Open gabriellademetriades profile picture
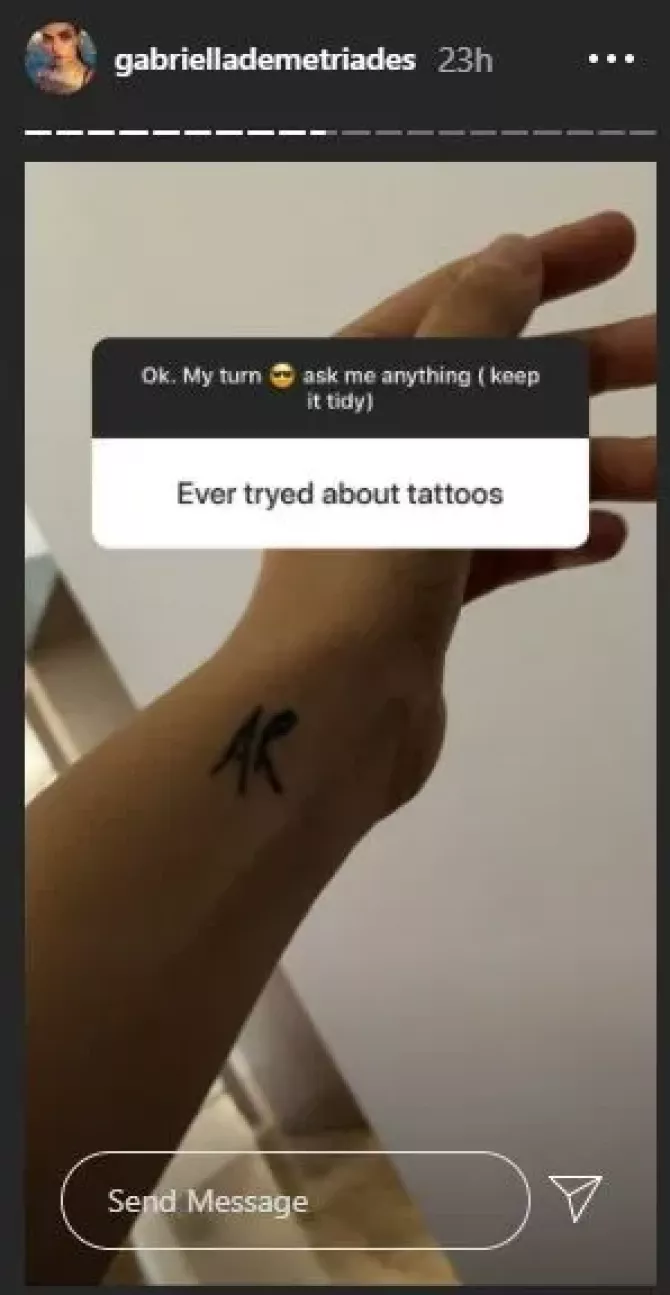670x1295 pixels. click(61, 59)
